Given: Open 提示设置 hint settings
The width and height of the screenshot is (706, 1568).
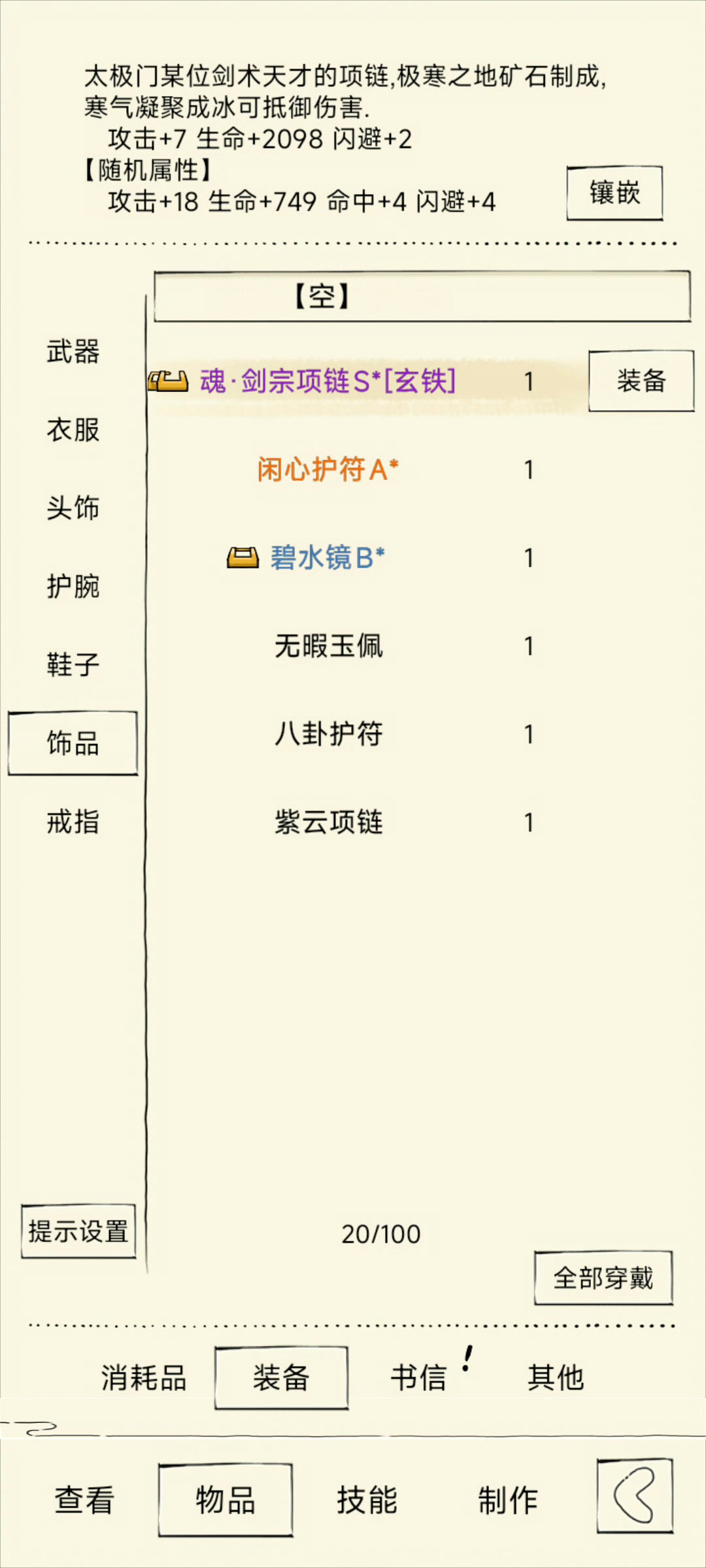Looking at the screenshot, I should (x=78, y=1232).
